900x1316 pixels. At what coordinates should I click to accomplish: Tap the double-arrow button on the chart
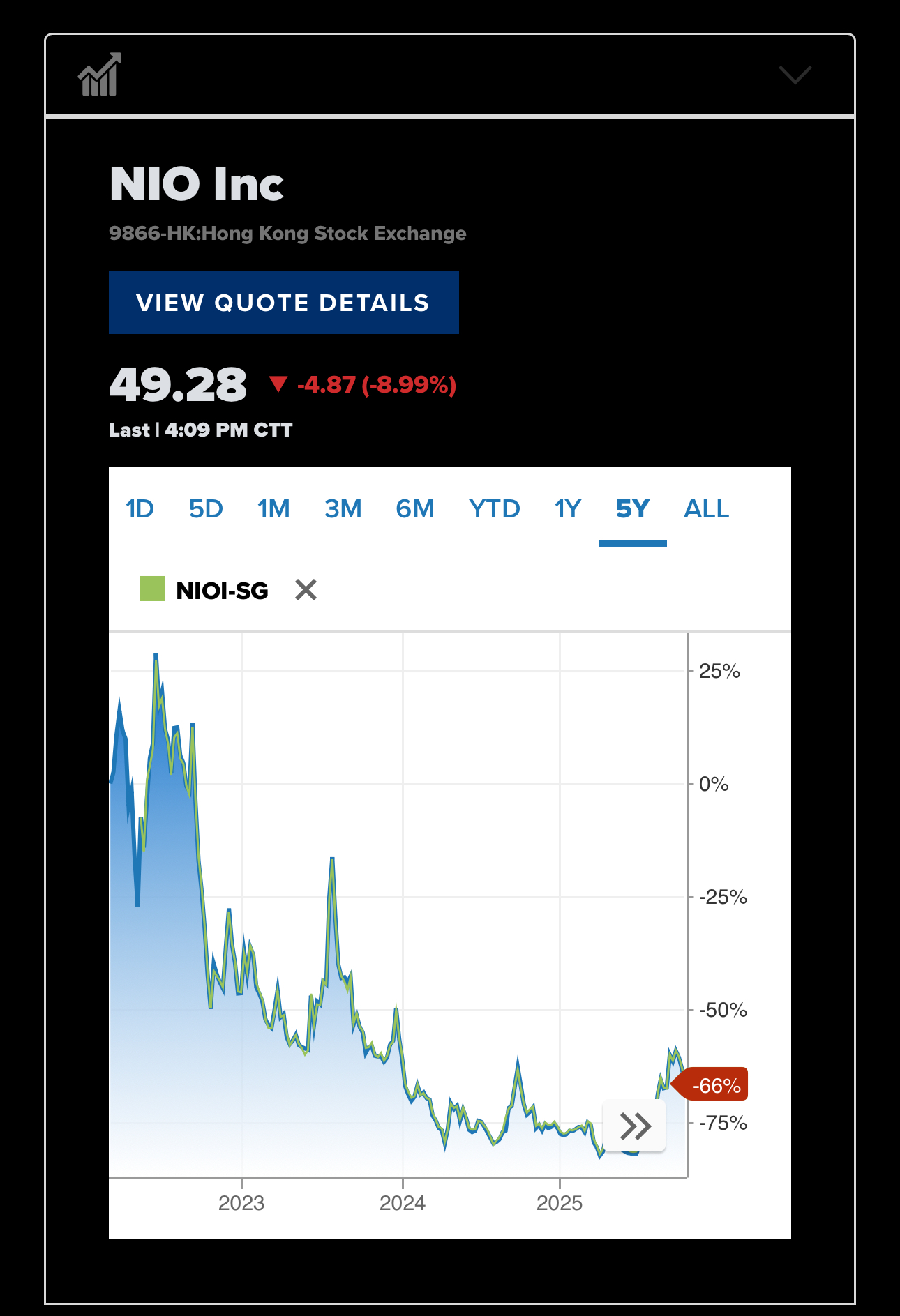634,1126
